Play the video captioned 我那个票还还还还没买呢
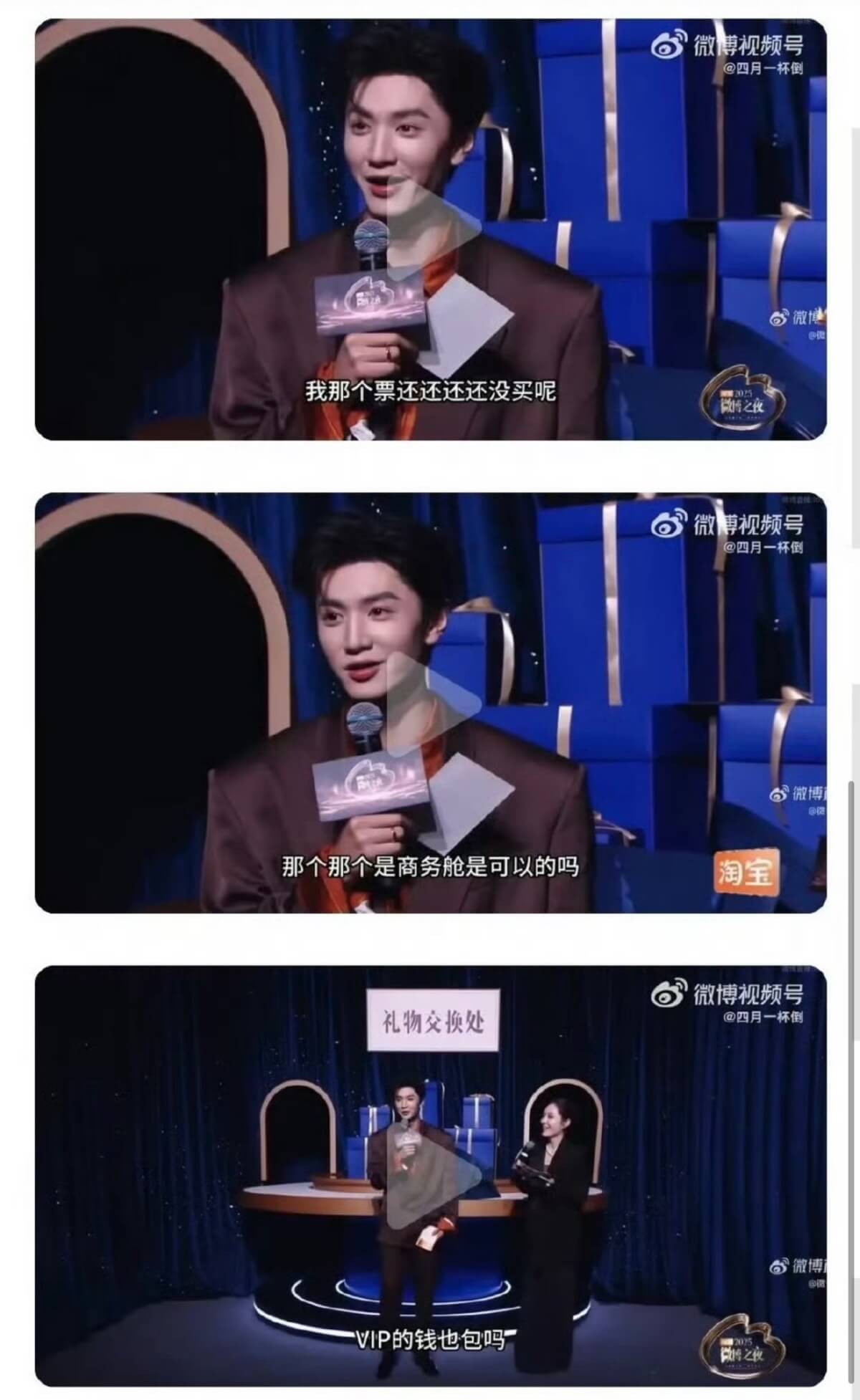The width and height of the screenshot is (860, 1400). pos(430,229)
